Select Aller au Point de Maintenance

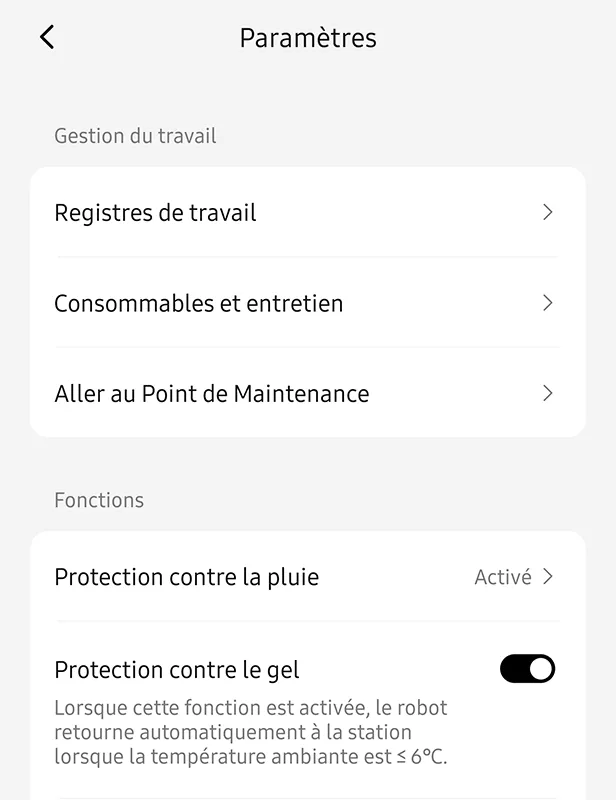(307, 394)
